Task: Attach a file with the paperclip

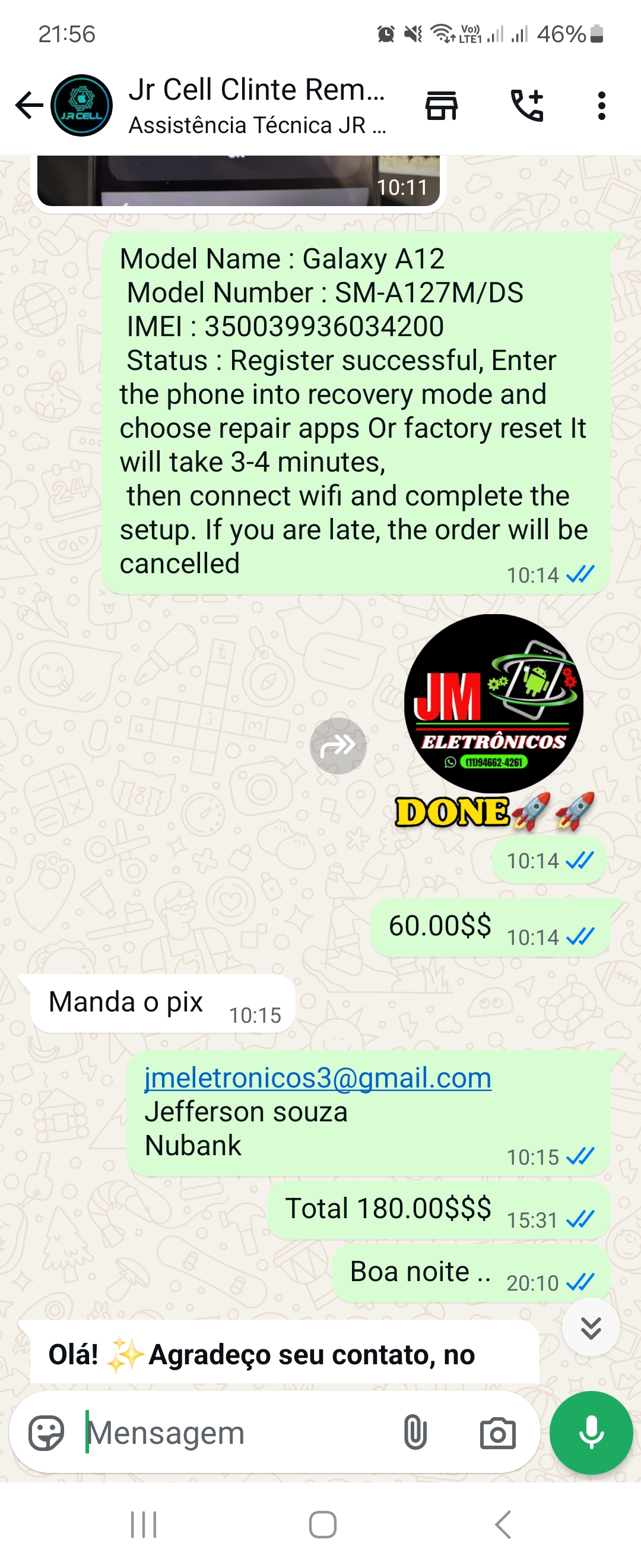Action: [415, 1432]
